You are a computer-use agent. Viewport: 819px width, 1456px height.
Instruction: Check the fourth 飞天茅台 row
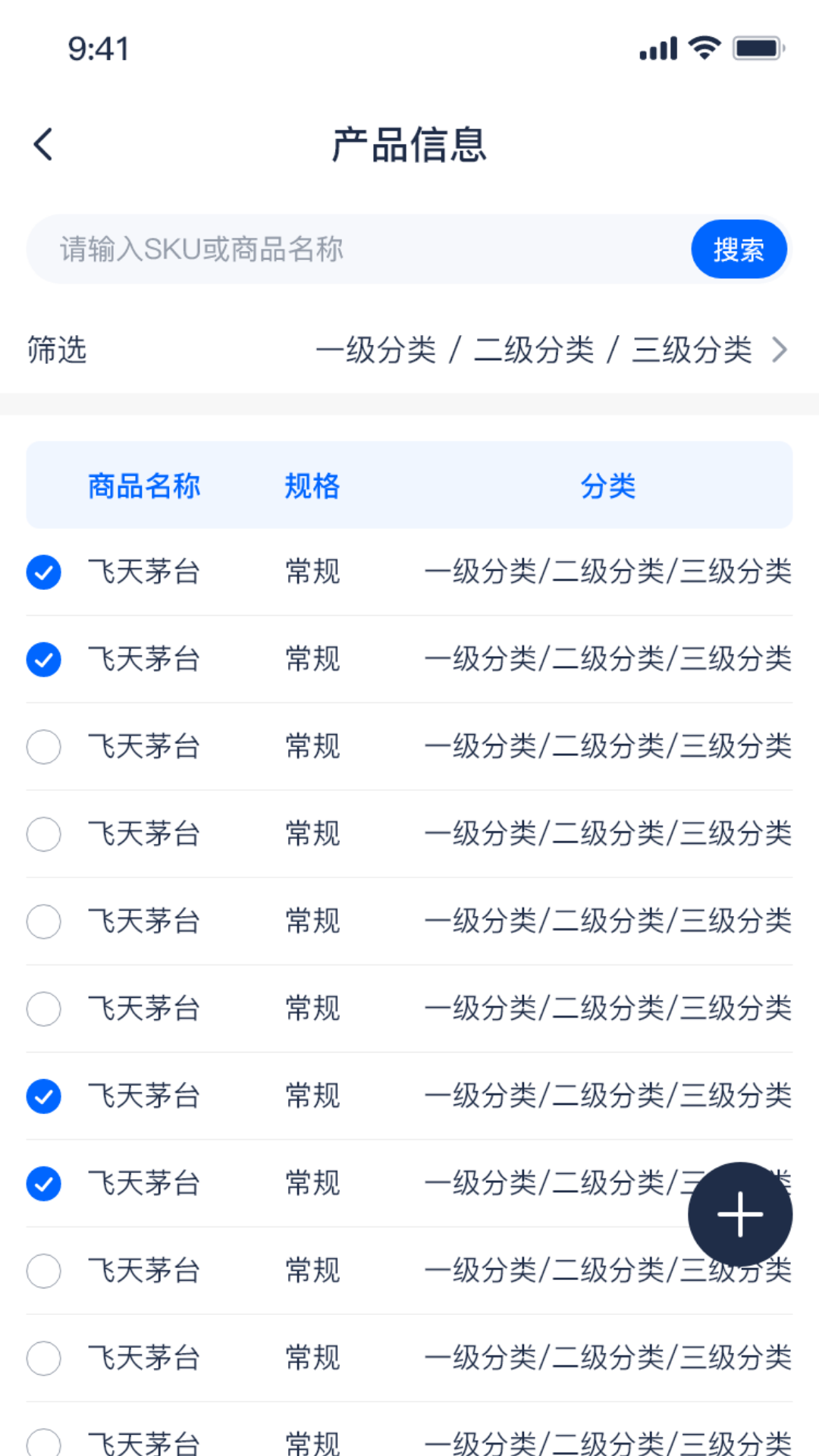(43, 834)
